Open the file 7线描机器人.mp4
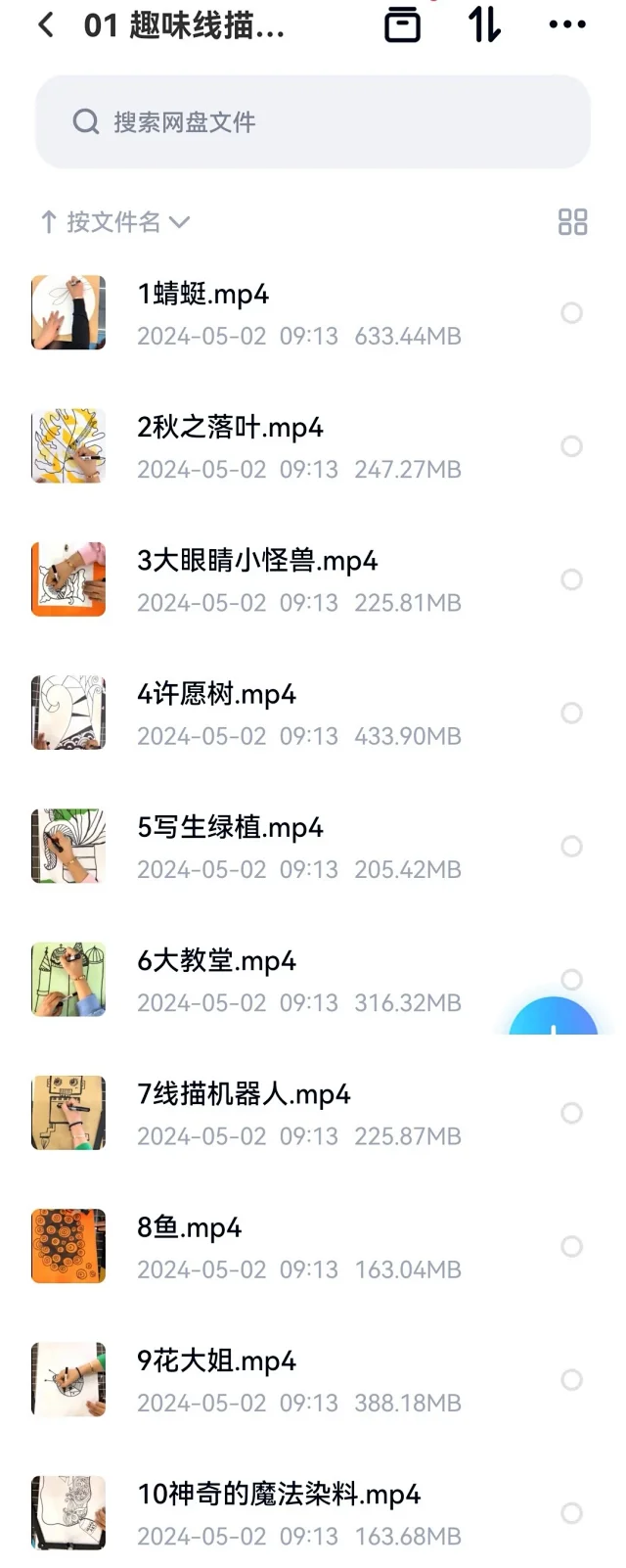The height and width of the screenshot is (1568, 626). pyautogui.click(x=244, y=1094)
